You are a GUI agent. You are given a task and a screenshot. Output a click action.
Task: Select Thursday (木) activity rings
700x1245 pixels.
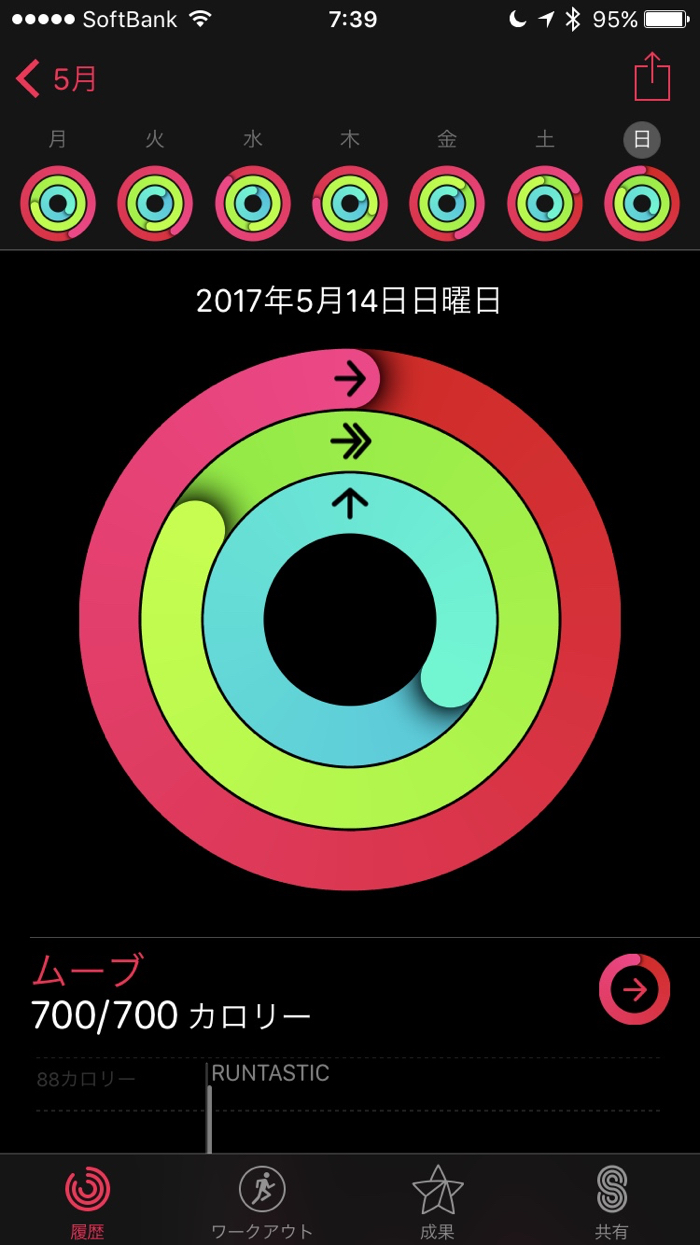point(350,203)
